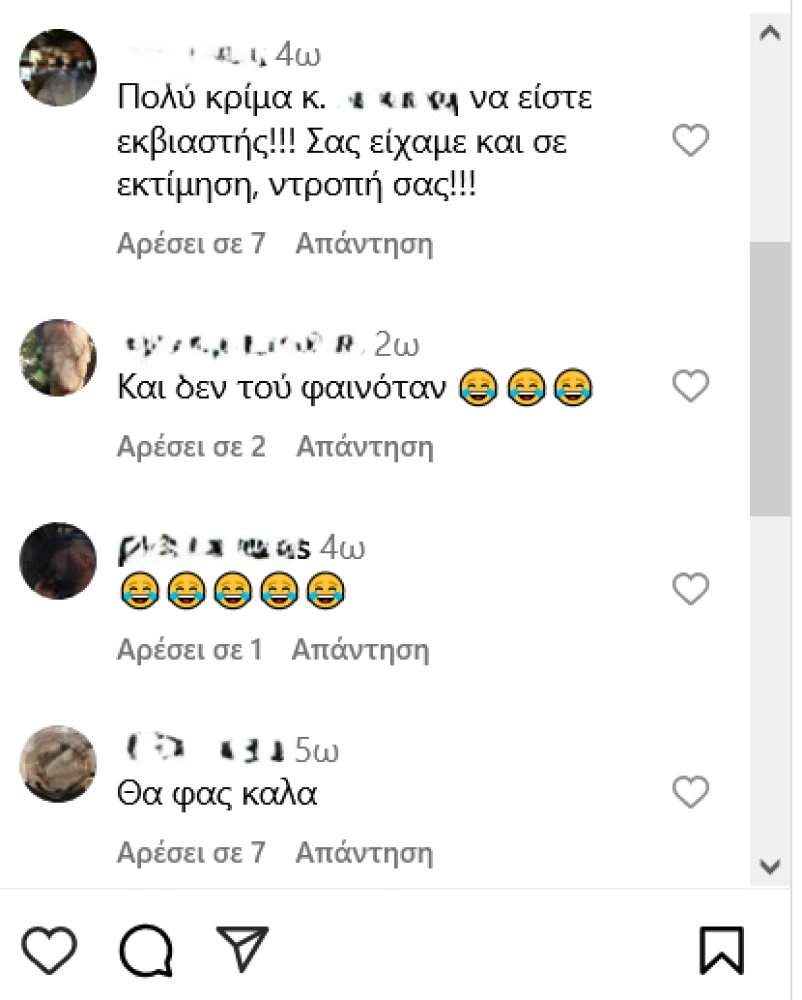Click the heart beside the laughing emoji comment

[x=690, y=589]
